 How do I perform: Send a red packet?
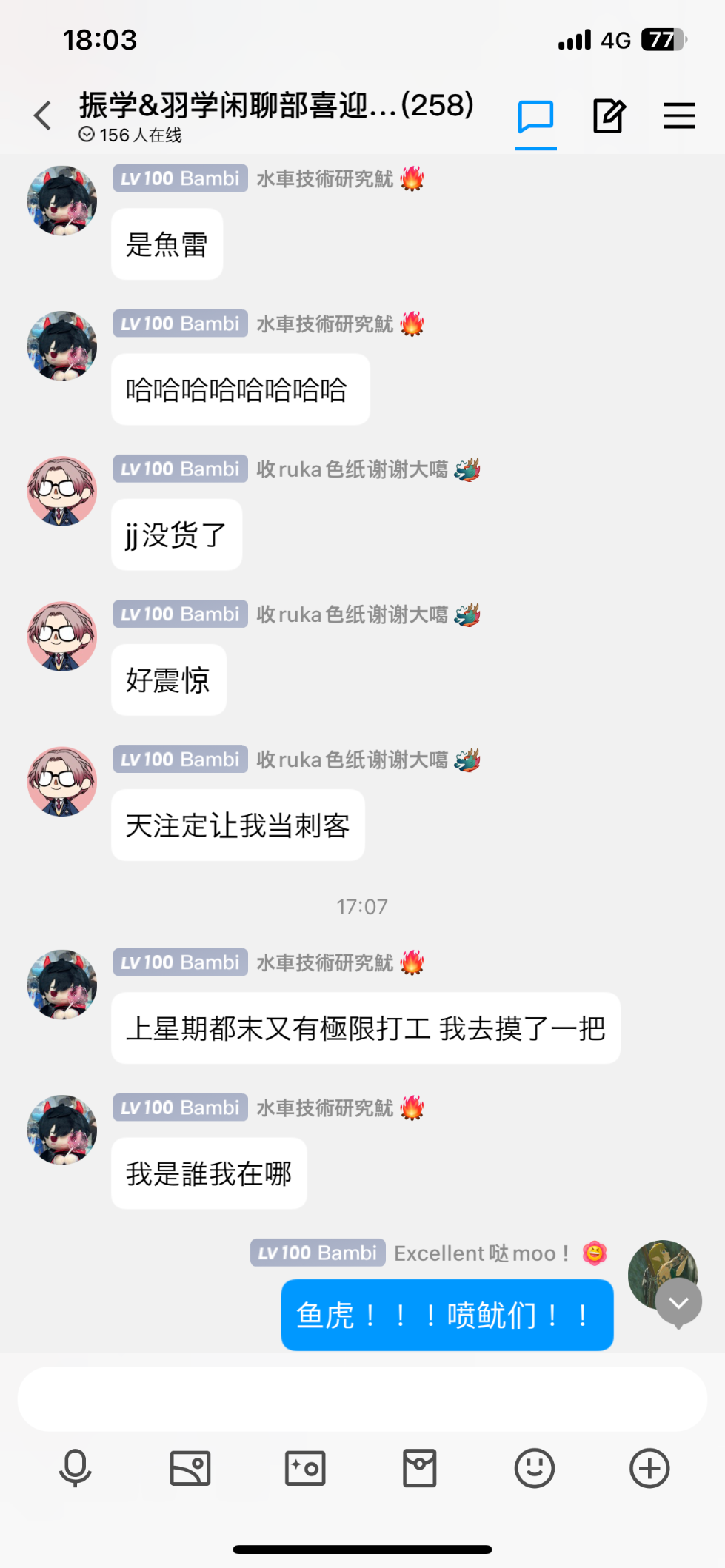tap(420, 1468)
